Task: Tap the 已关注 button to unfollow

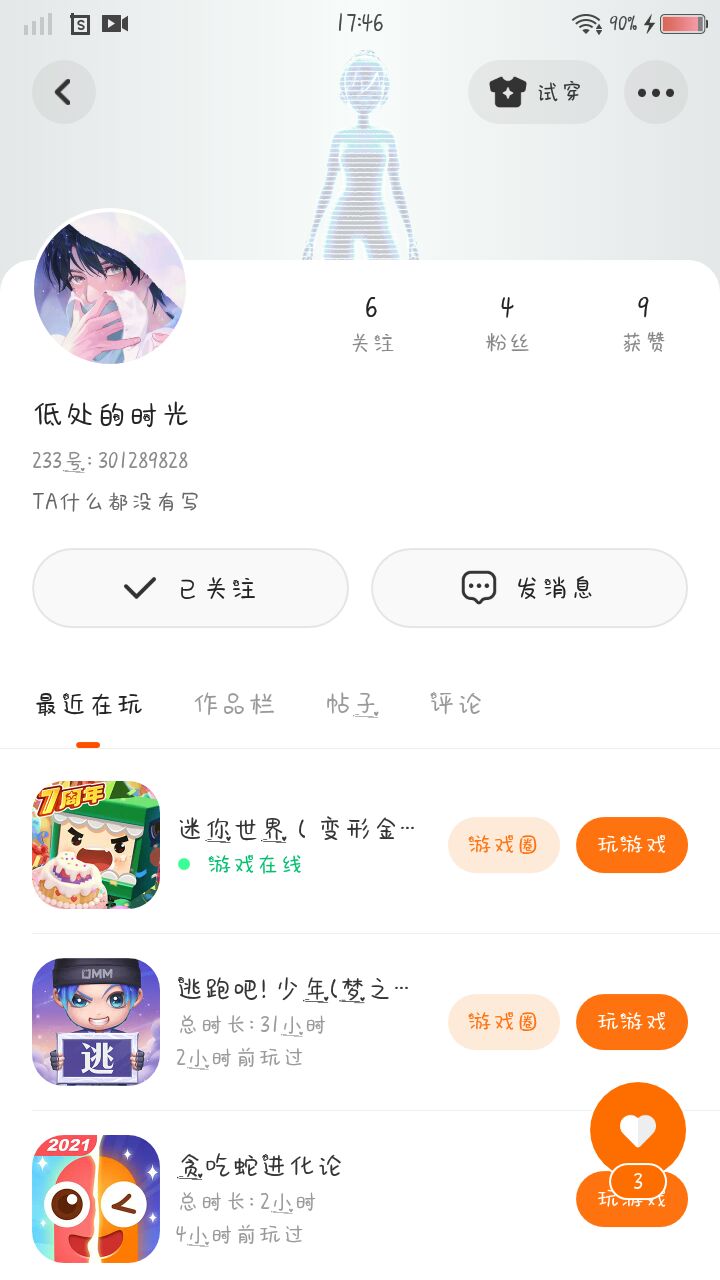Action: click(190, 588)
